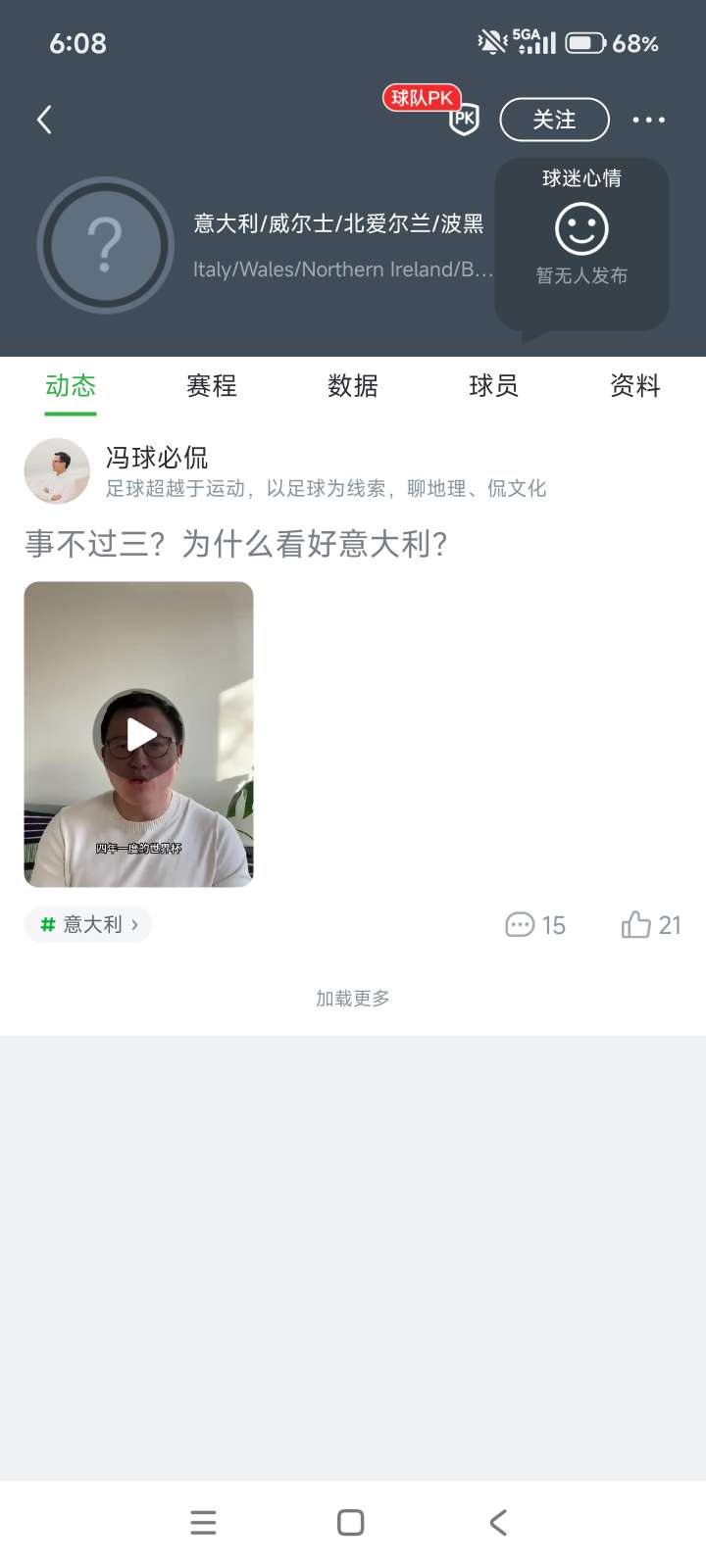The width and height of the screenshot is (706, 1568).
Task: Like 冯球必侃's post
Action: [x=650, y=925]
